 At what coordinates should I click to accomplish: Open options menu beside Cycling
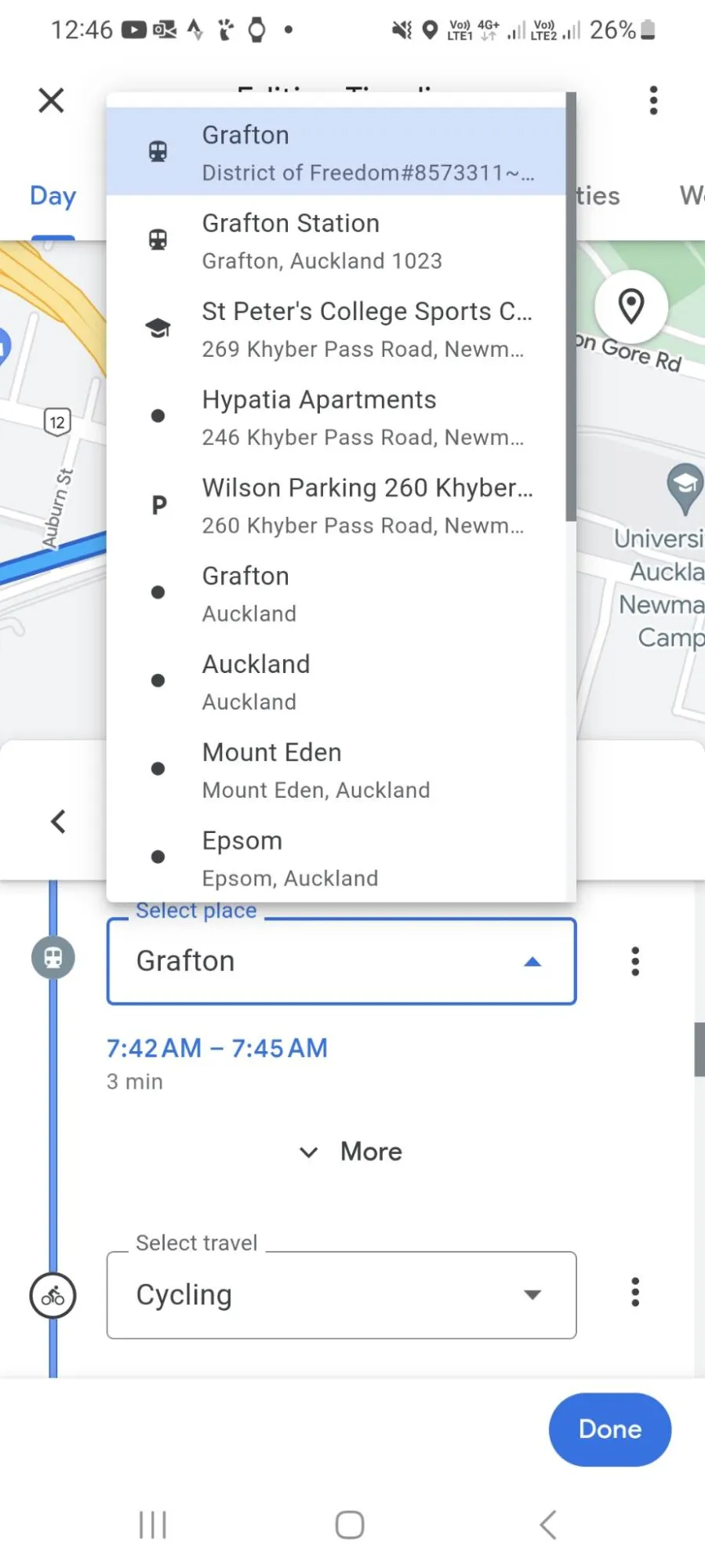[x=635, y=1292]
